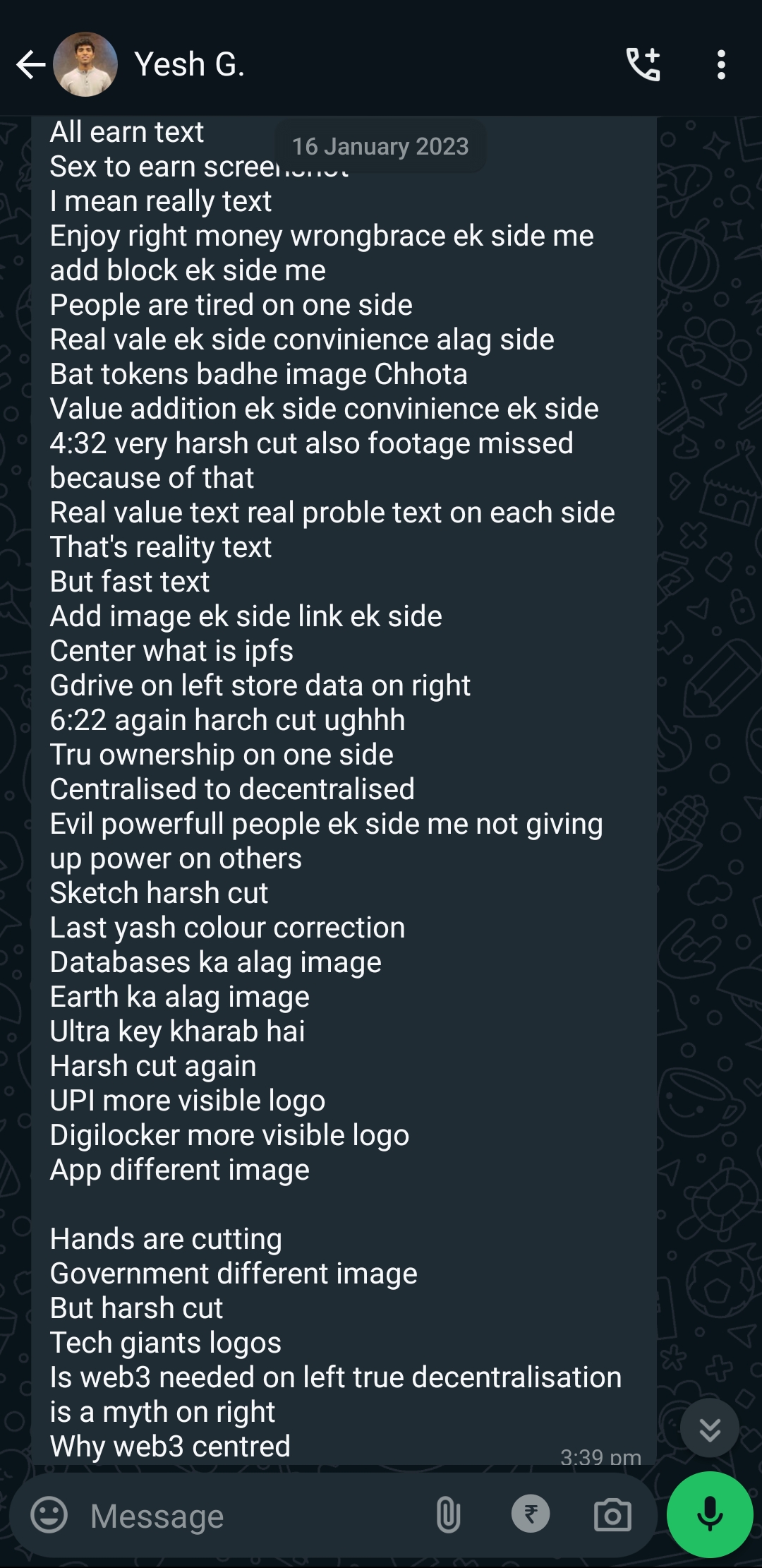Open the overflow menu

(x=720, y=65)
